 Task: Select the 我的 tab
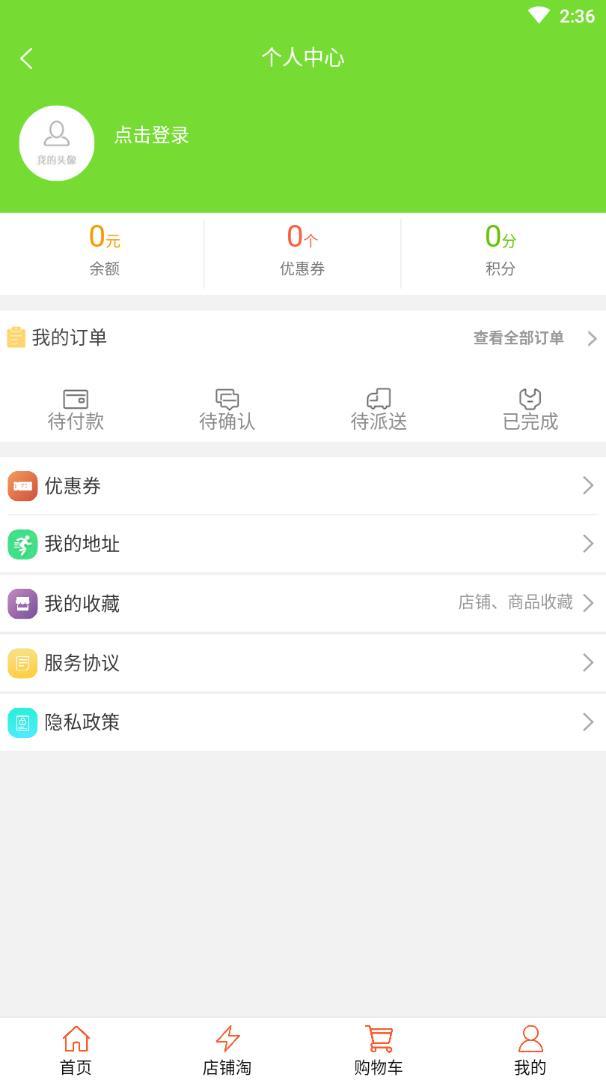click(530, 1049)
